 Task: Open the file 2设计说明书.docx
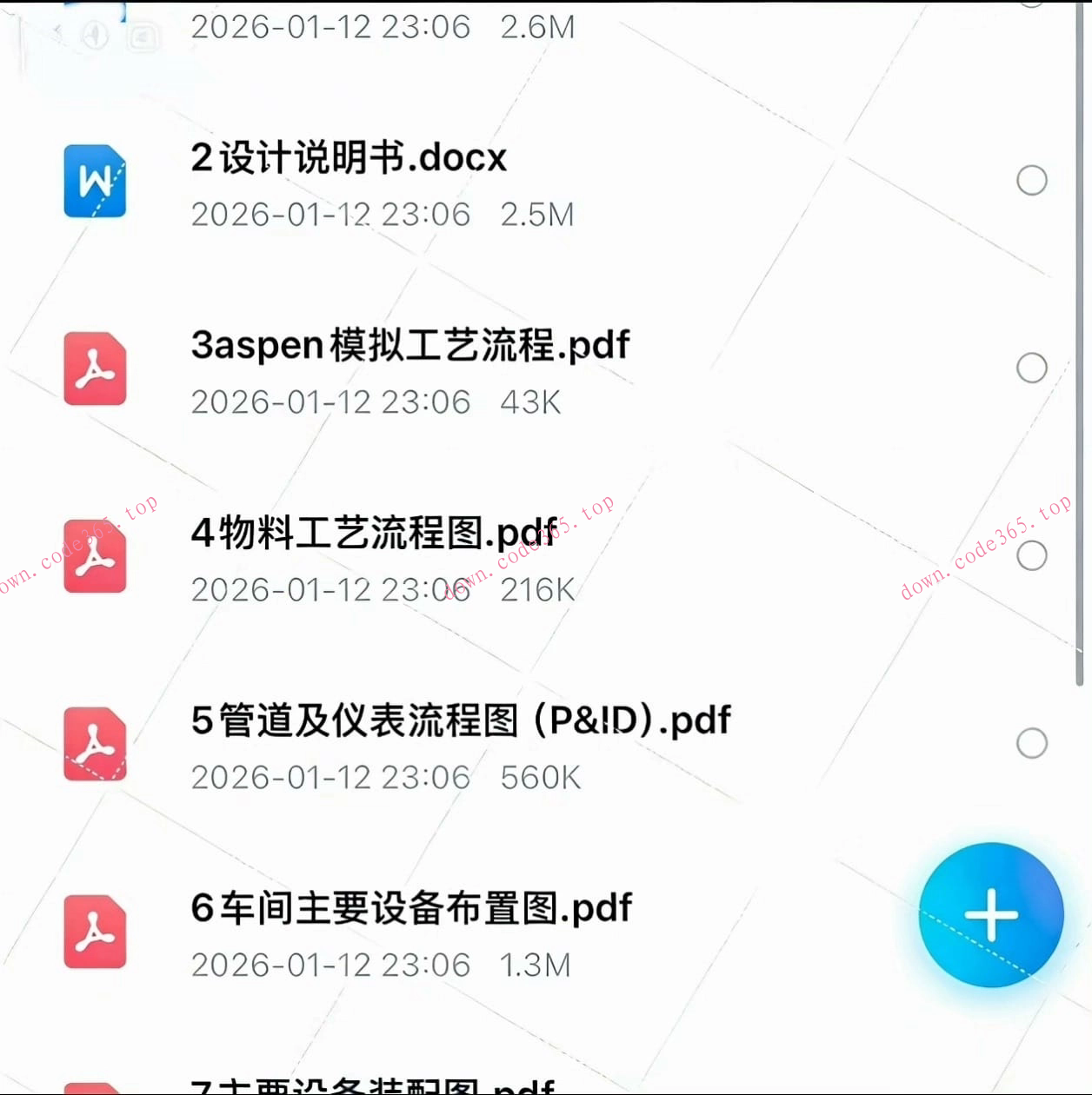(348, 159)
